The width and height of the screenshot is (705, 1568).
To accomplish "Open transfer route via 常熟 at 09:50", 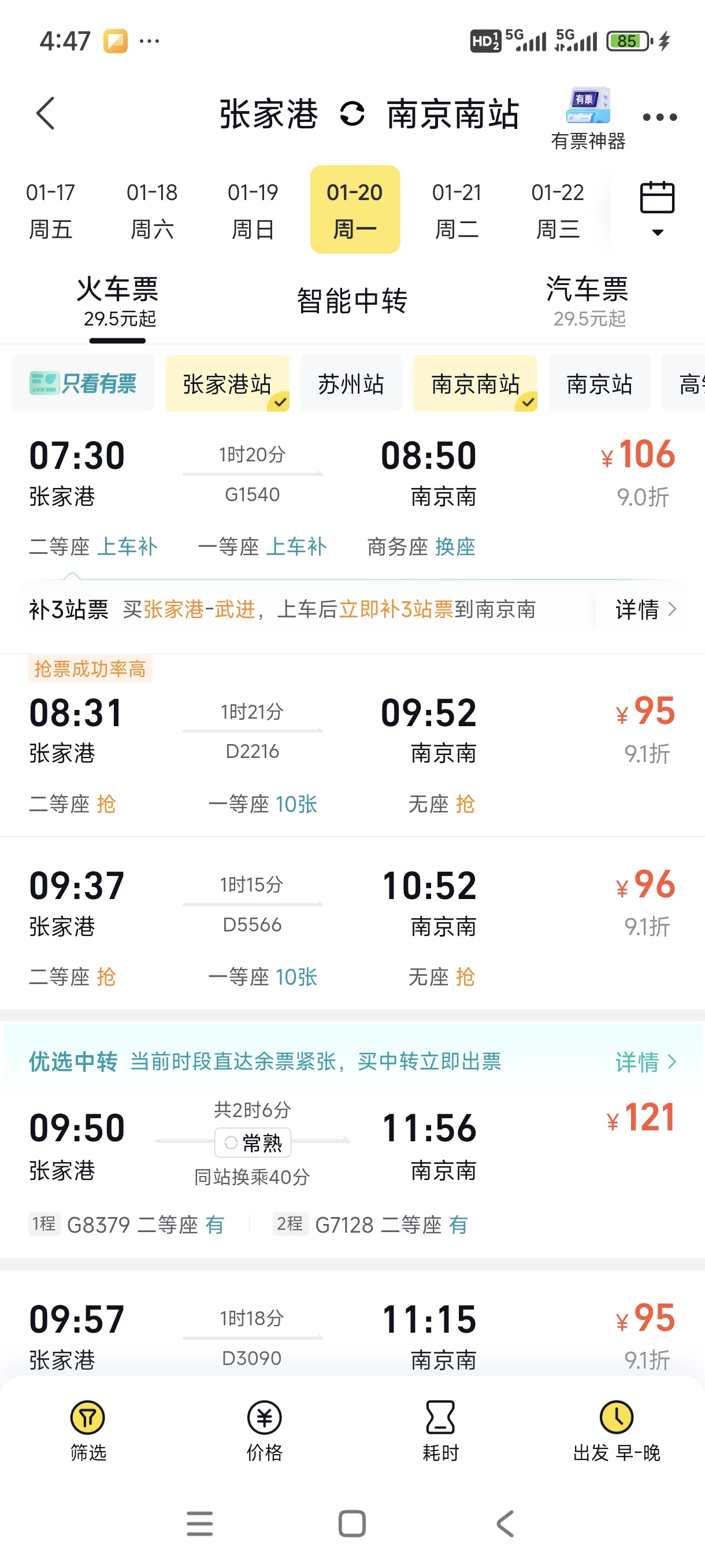I will pyautogui.click(x=351, y=1144).
